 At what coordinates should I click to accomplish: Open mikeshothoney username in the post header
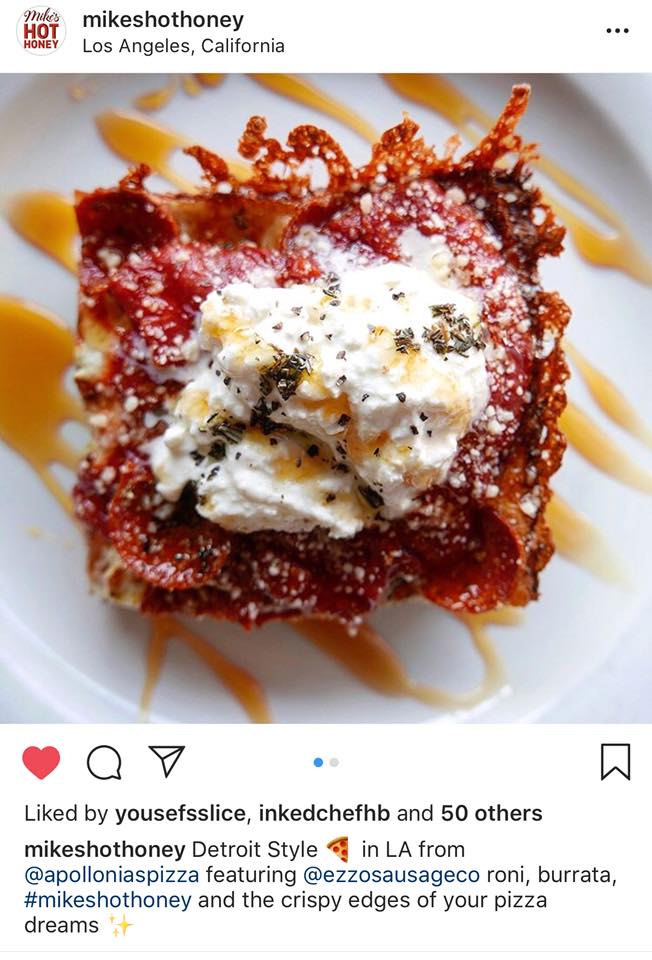tap(162, 19)
